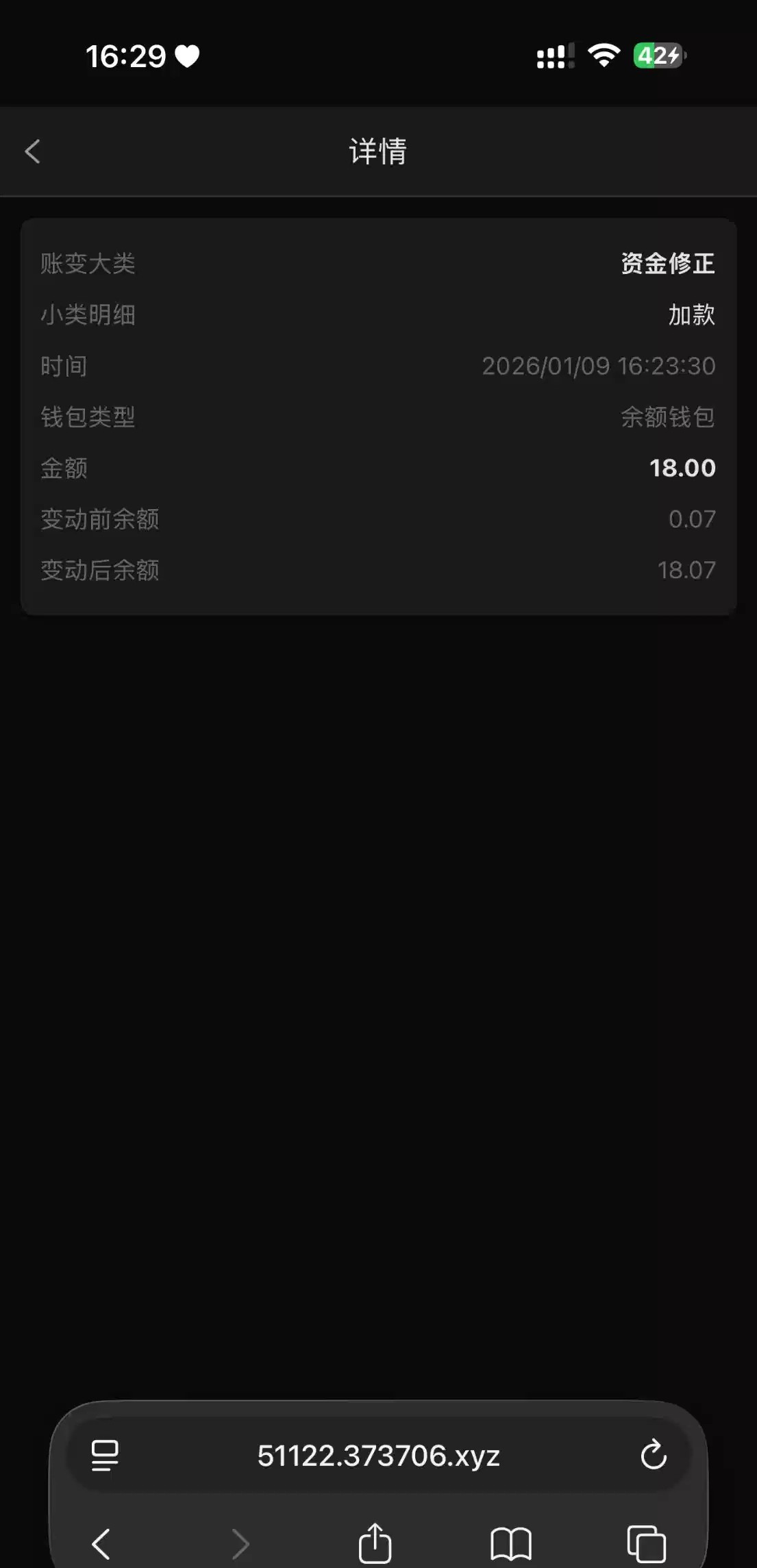Image resolution: width=757 pixels, height=1568 pixels.
Task: Navigate back in Safari toolbar
Action: coord(101,1544)
